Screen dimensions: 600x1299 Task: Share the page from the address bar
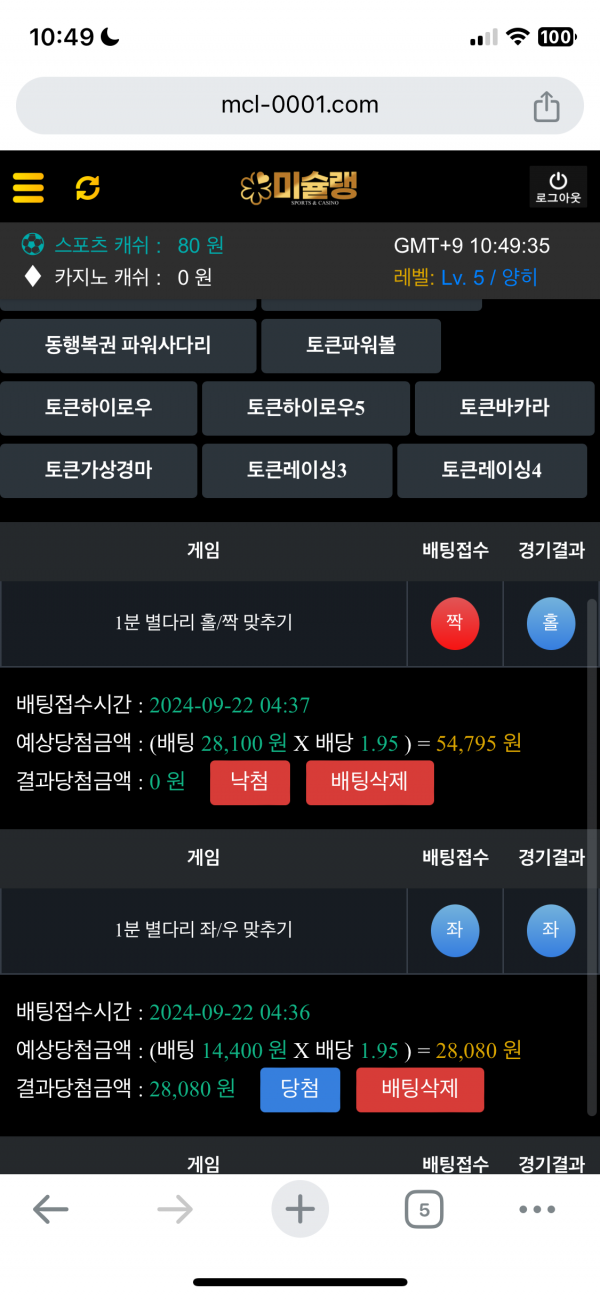pyautogui.click(x=546, y=106)
